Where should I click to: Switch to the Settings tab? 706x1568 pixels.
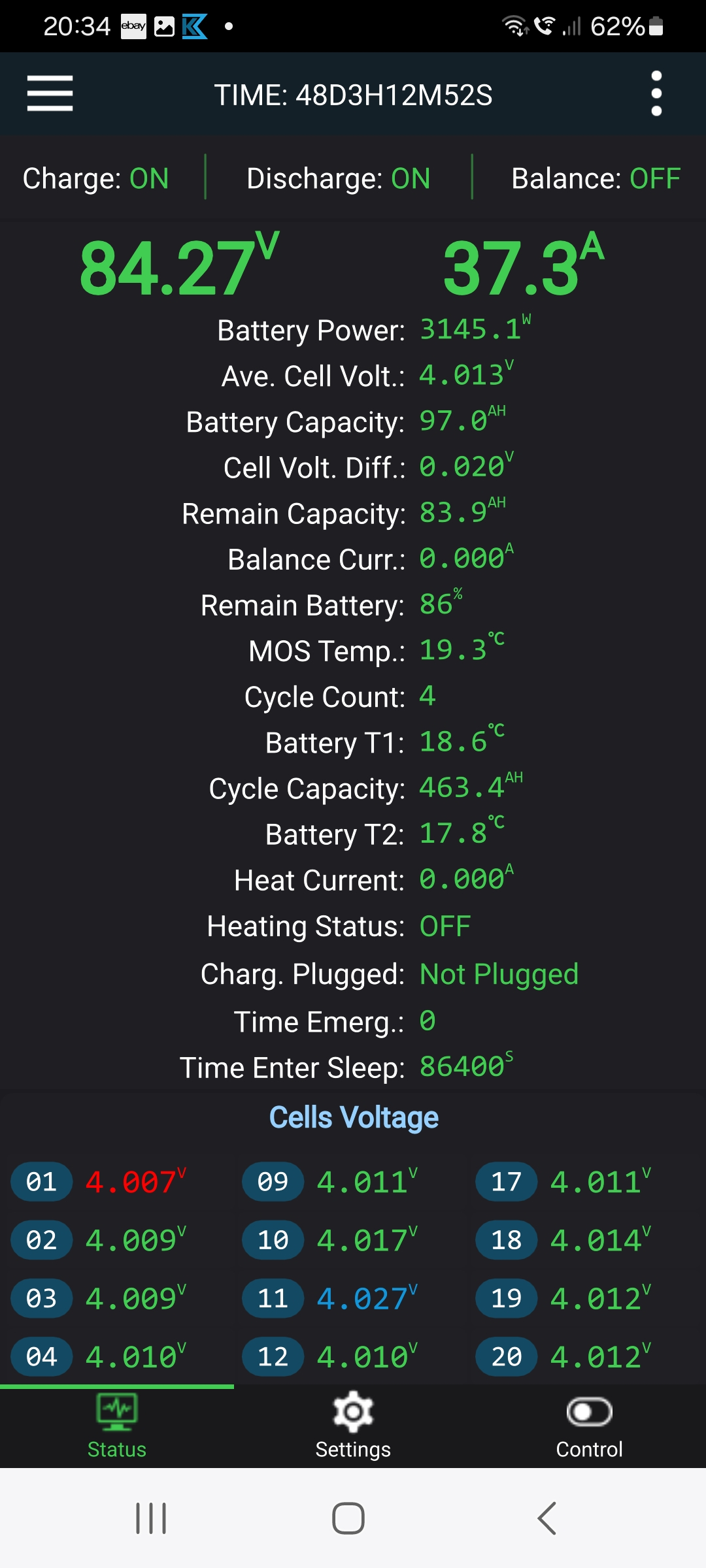coord(353,1426)
